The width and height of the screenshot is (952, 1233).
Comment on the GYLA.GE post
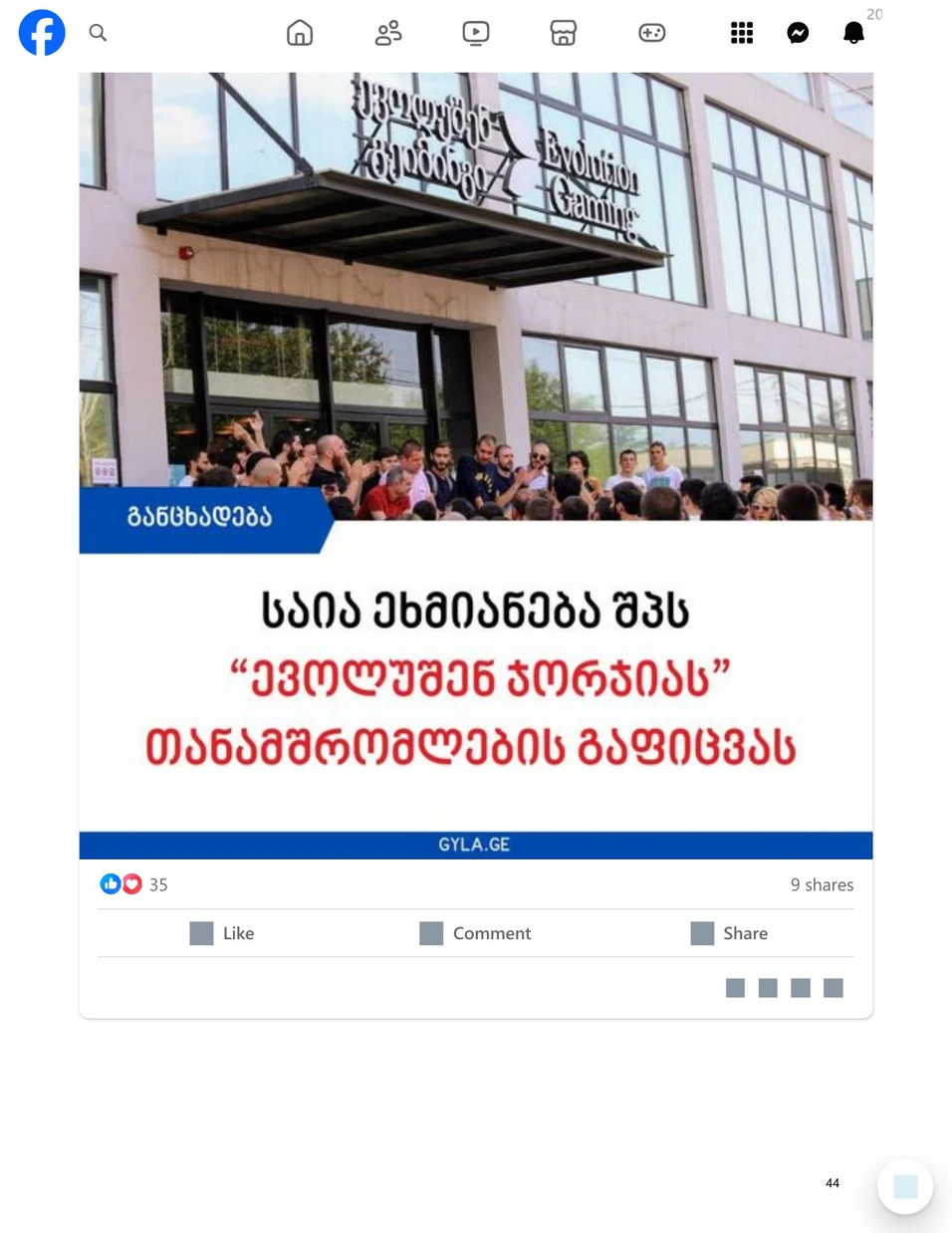coord(475,933)
